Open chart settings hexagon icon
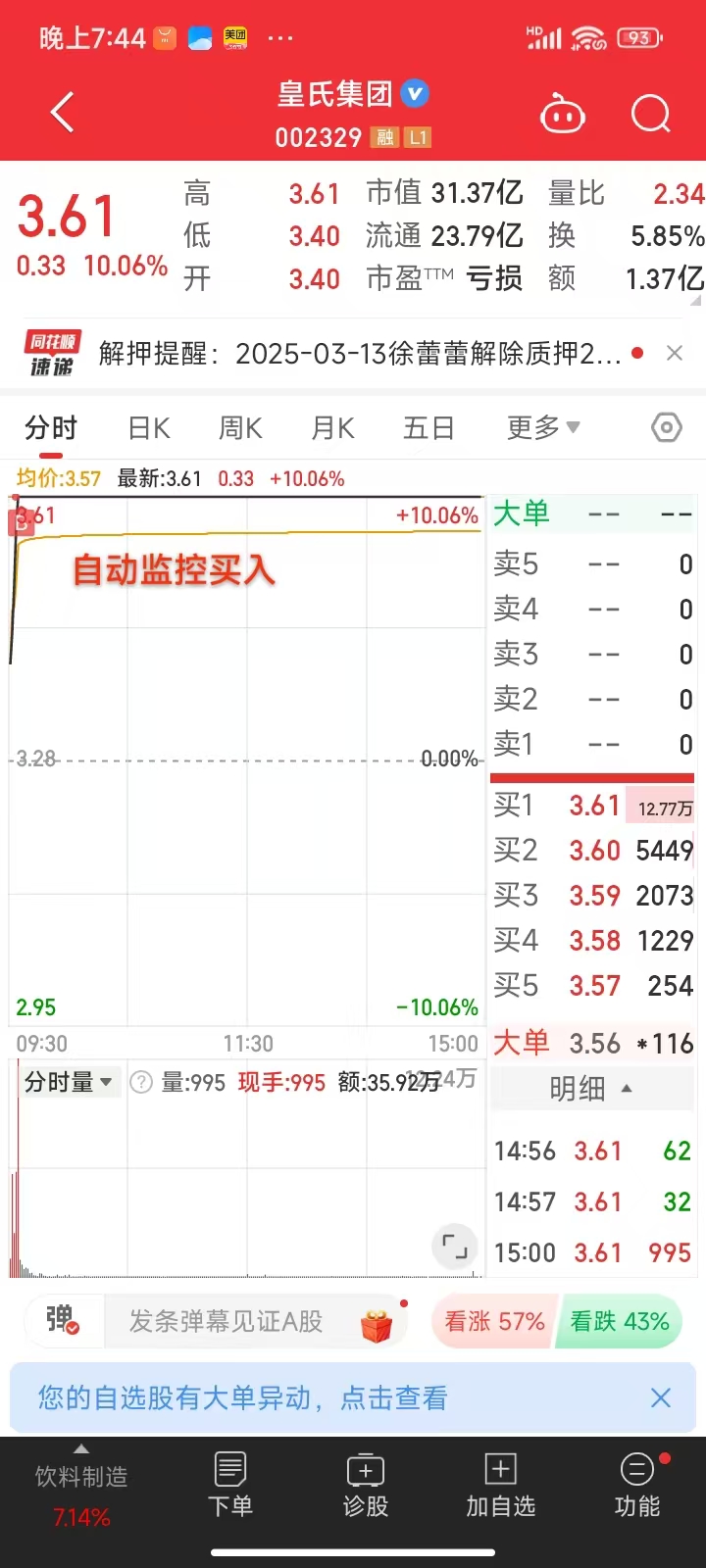Screen dimensions: 706x1568 [x=667, y=428]
